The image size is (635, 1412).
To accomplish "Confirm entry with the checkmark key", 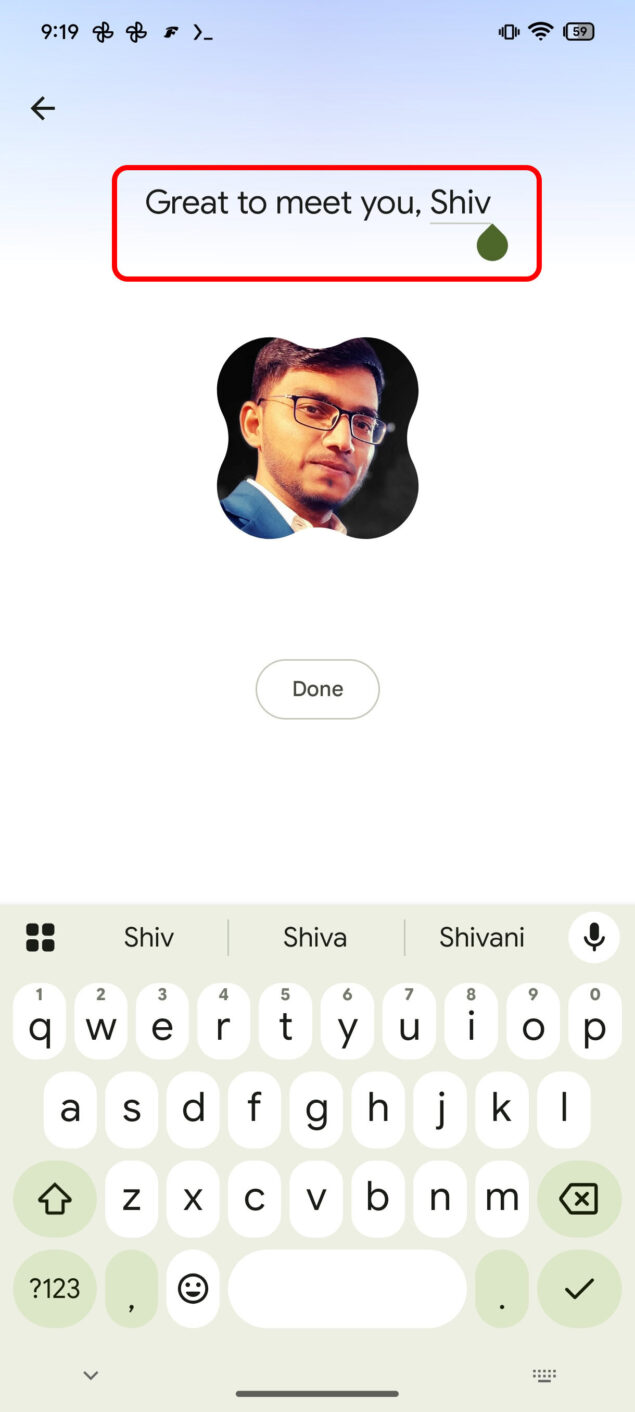I will point(579,1289).
